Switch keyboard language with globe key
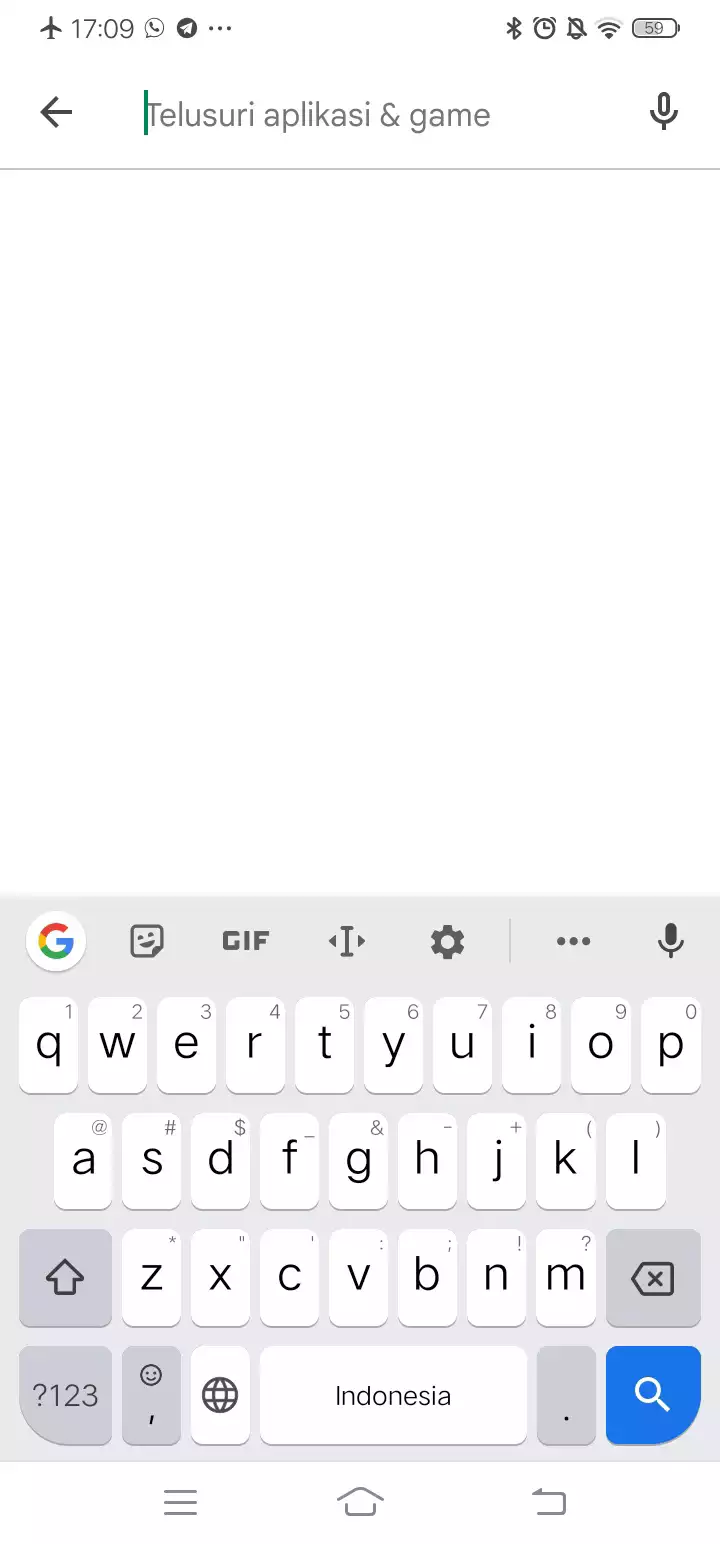 220,1395
